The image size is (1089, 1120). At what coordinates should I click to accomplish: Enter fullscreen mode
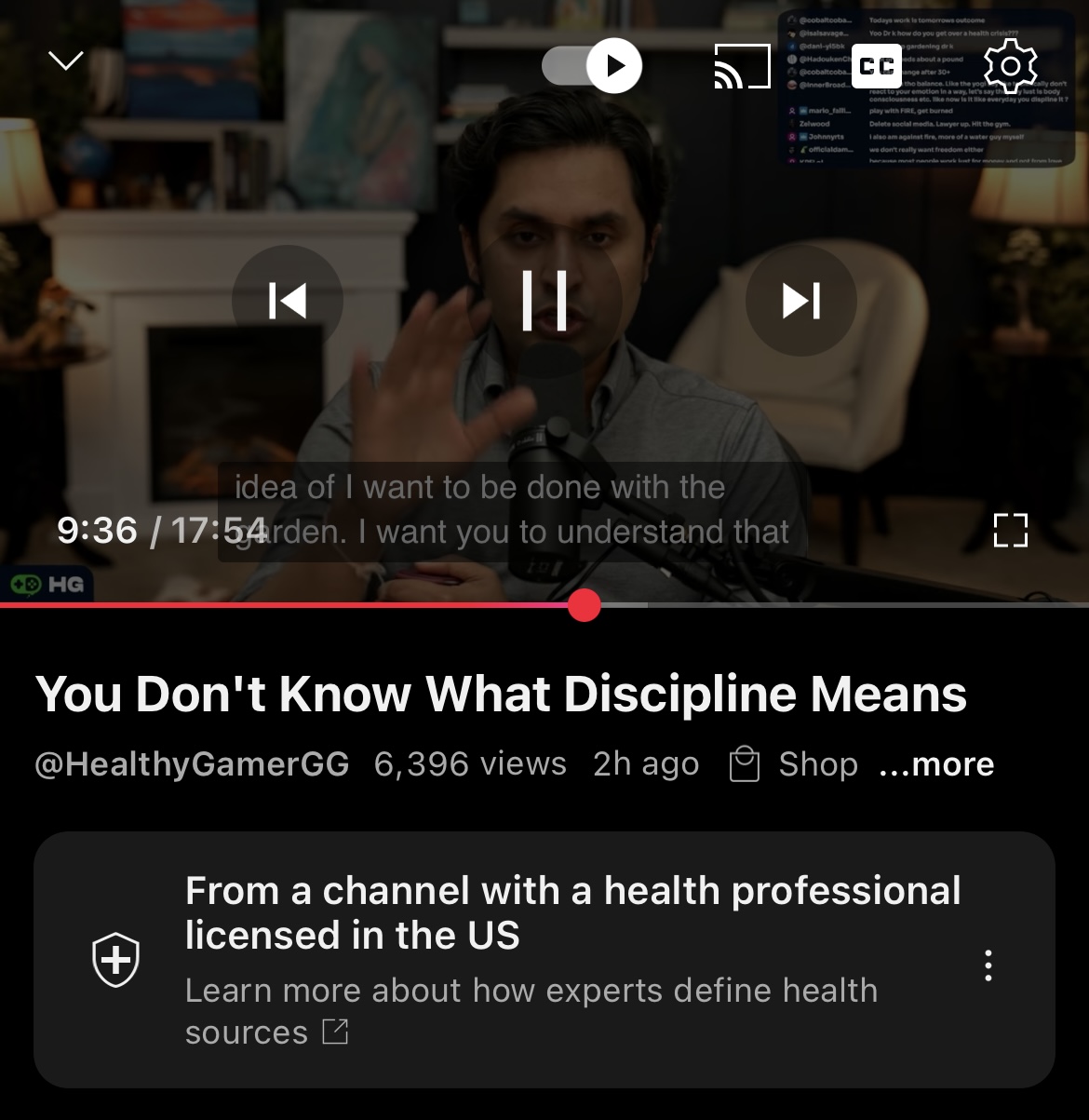tap(1010, 530)
